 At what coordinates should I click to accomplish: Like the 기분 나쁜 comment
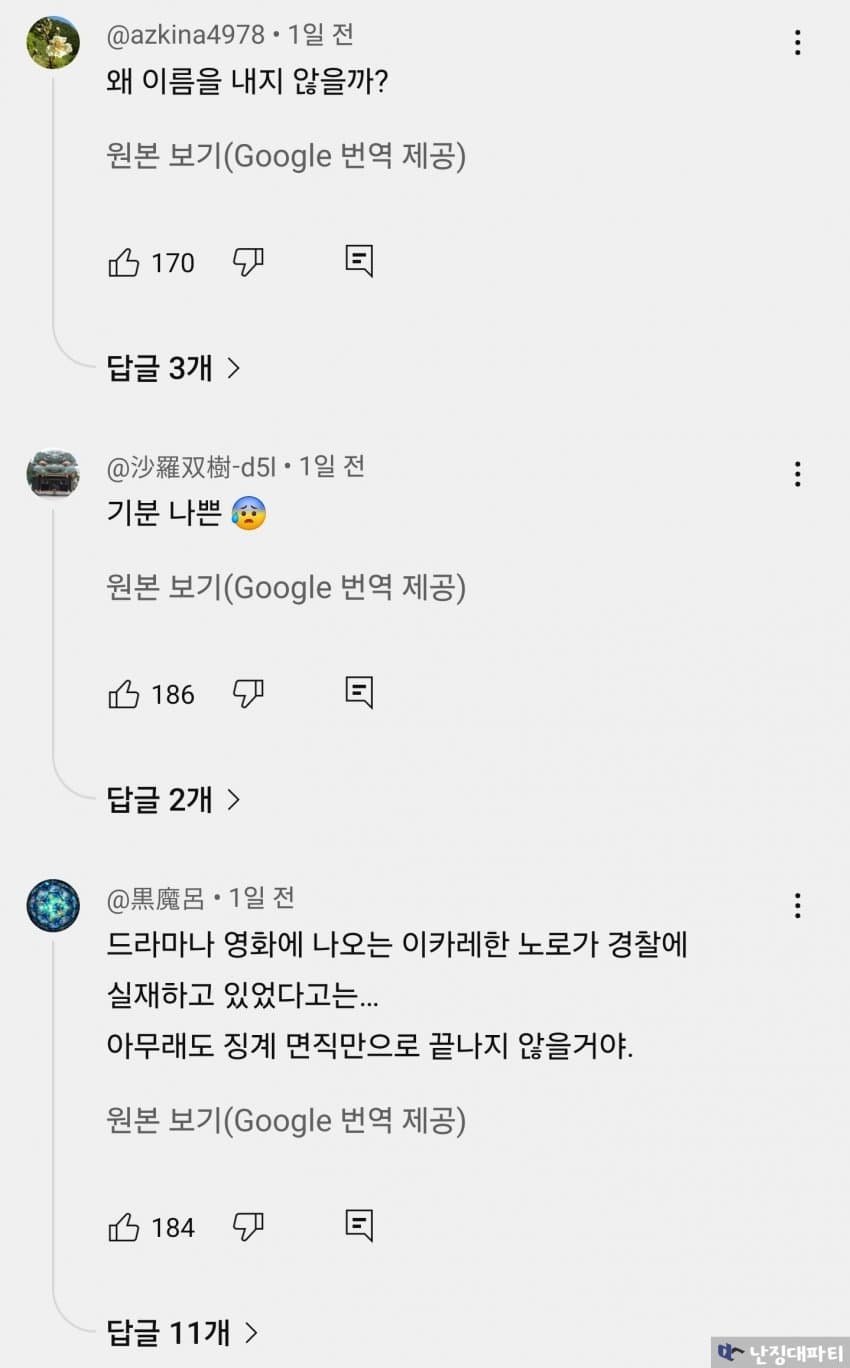tap(124, 694)
